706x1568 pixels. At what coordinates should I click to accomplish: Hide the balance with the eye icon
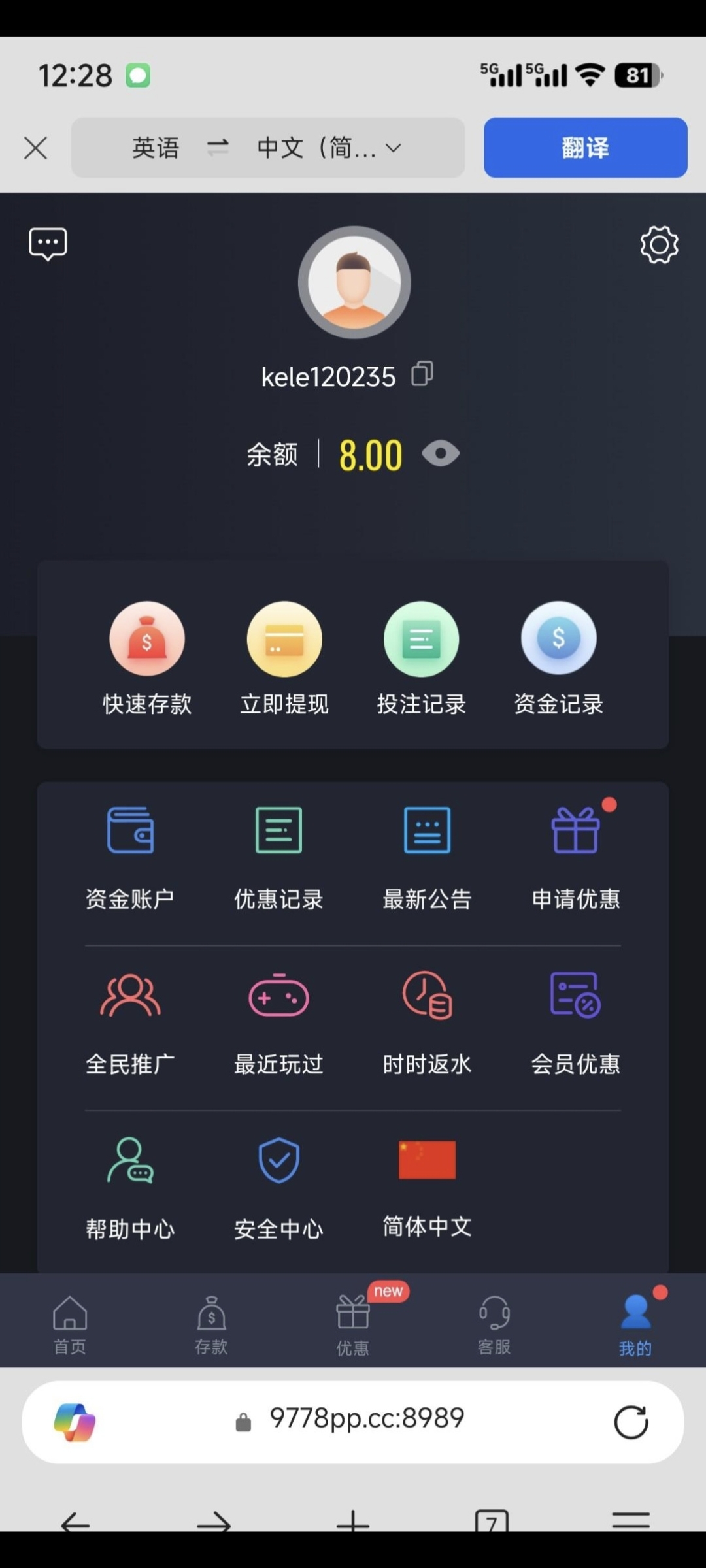[x=441, y=454]
